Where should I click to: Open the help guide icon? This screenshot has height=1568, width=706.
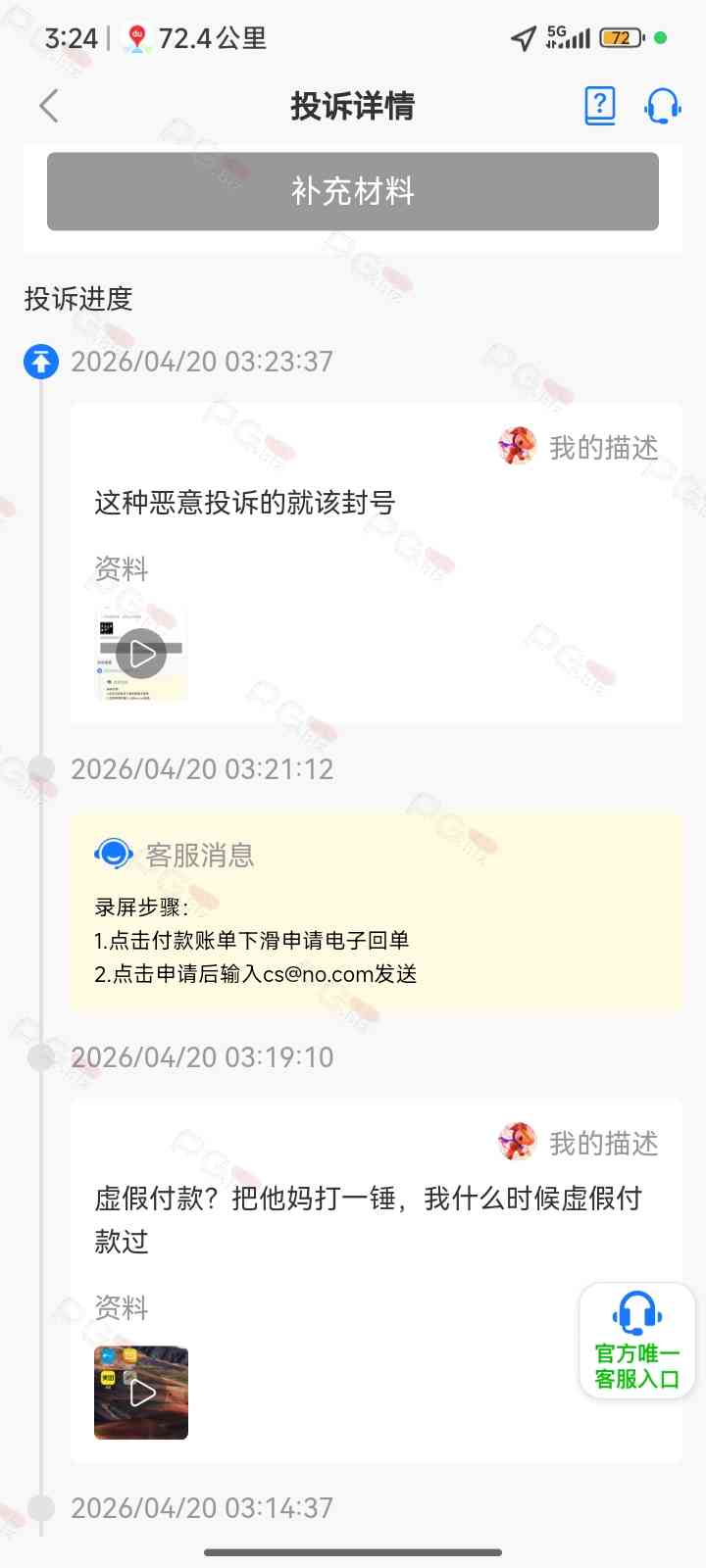(x=599, y=105)
